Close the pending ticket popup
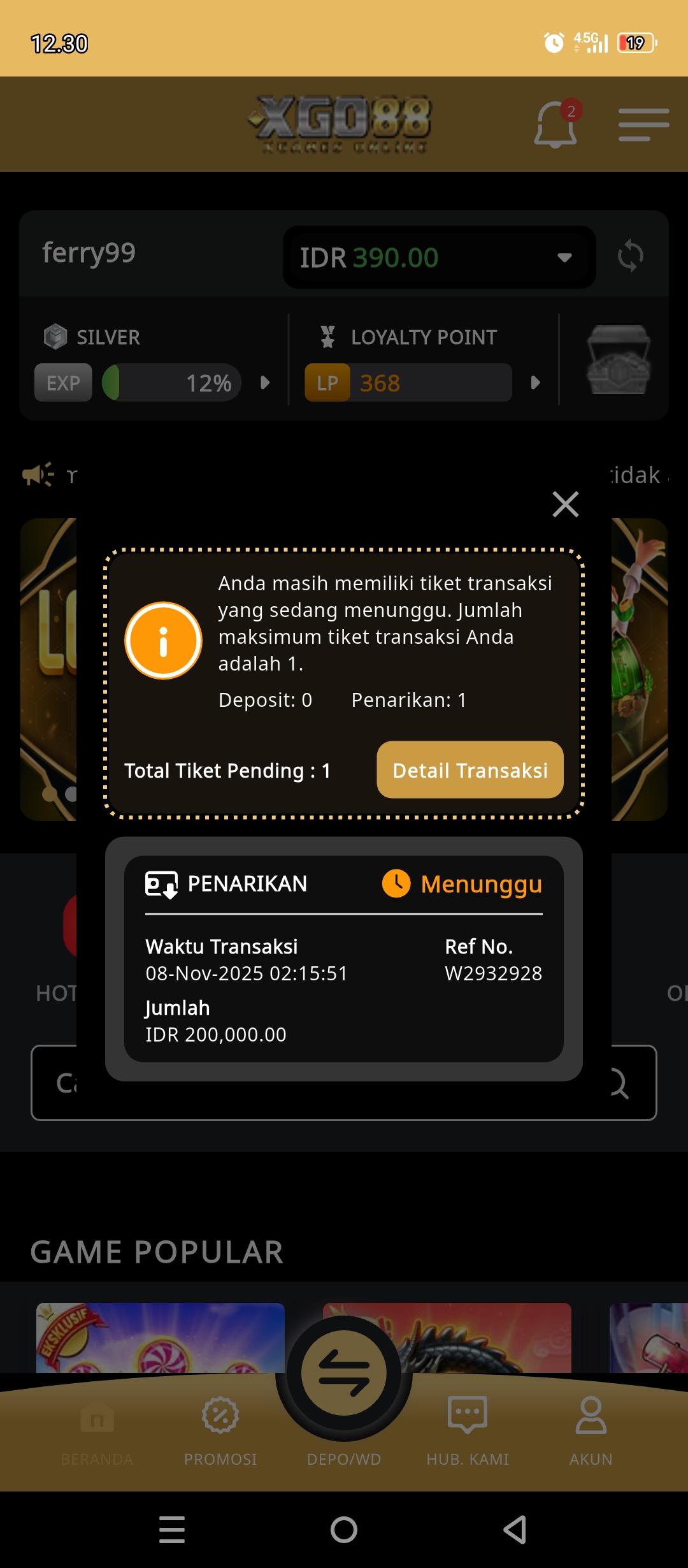Image resolution: width=688 pixels, height=1568 pixels. tap(565, 504)
